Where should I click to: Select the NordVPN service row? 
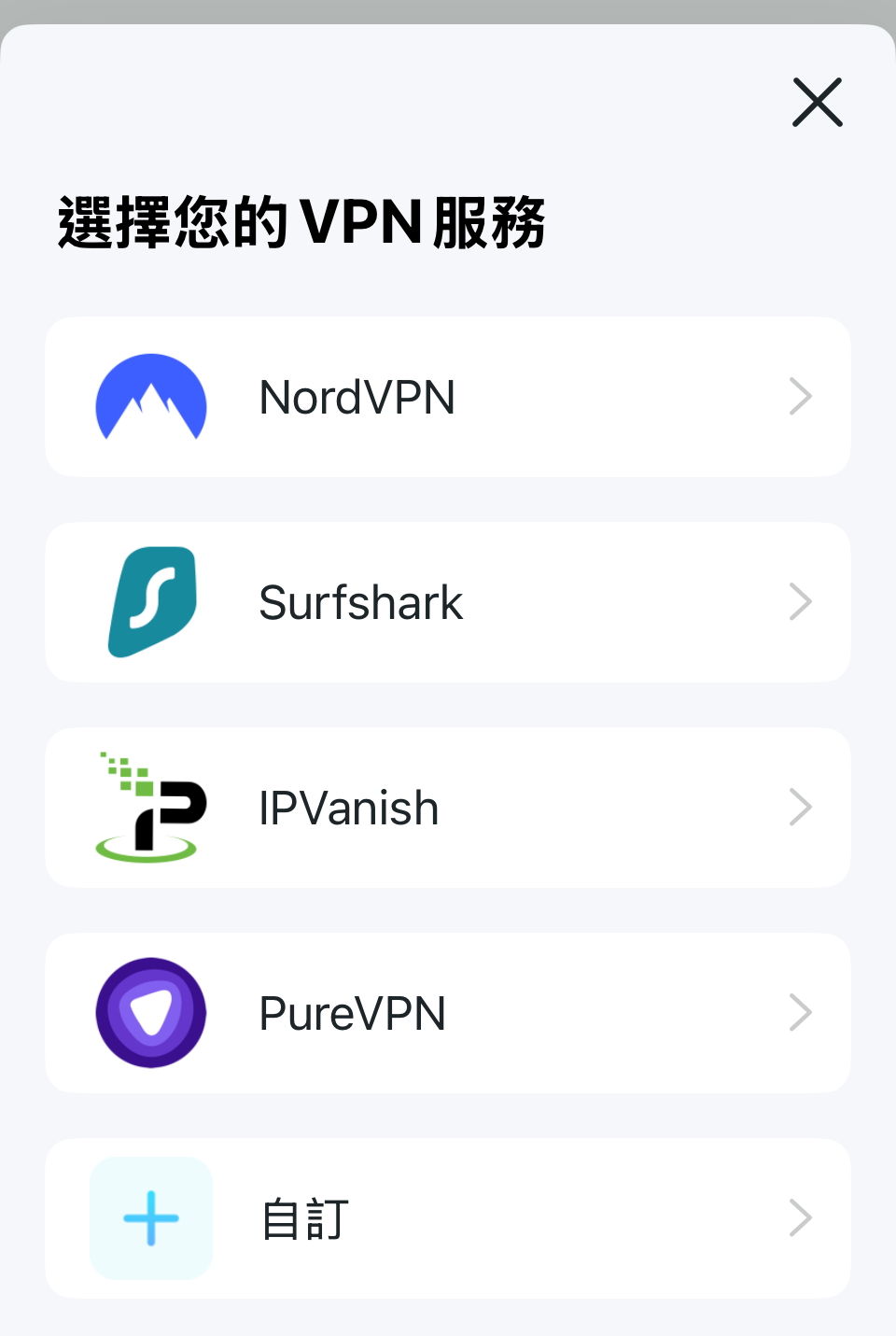446,397
